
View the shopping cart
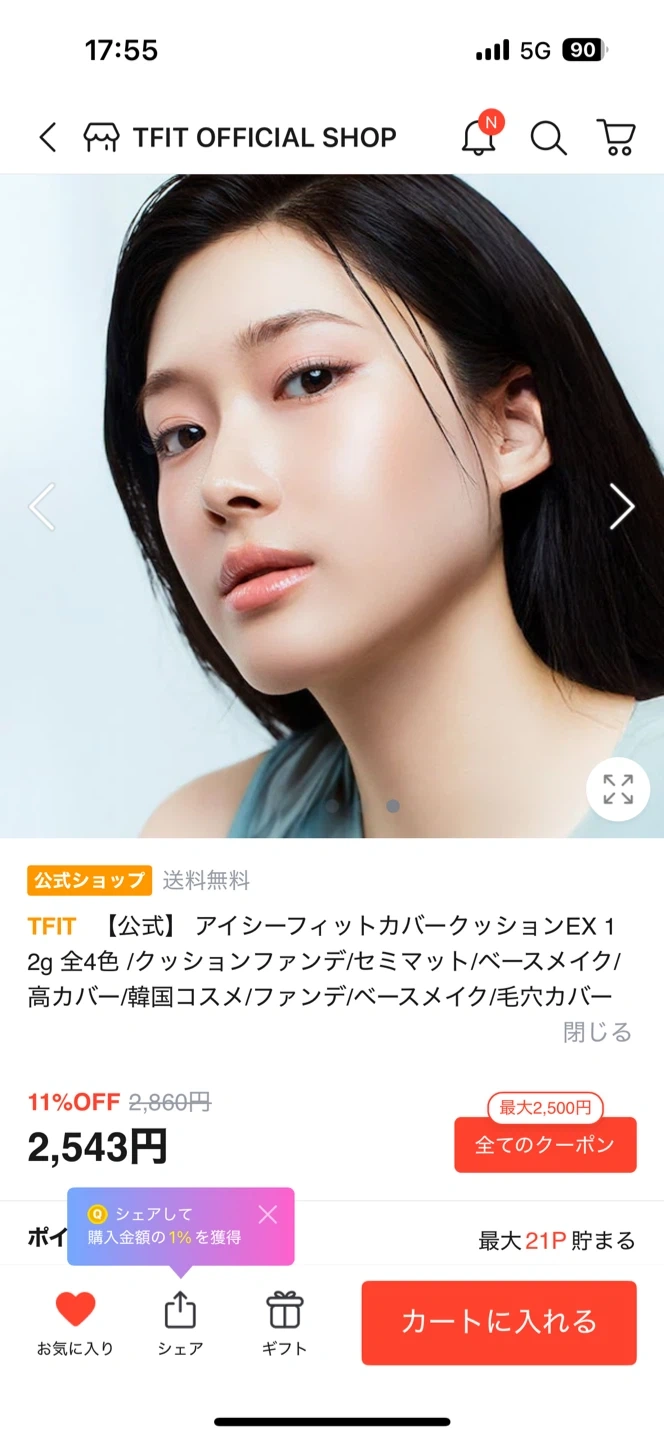pos(616,137)
